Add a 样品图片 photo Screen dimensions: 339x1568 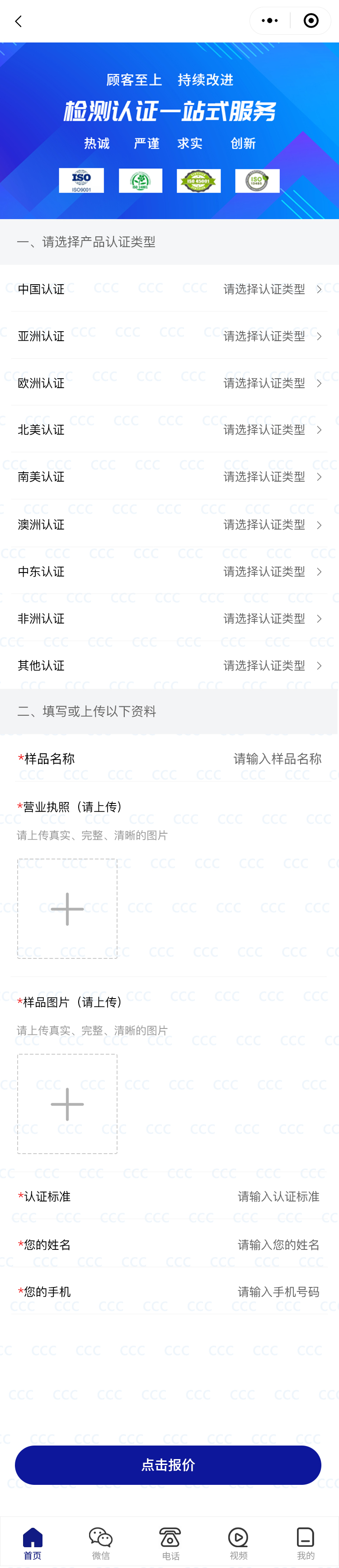click(67, 1103)
